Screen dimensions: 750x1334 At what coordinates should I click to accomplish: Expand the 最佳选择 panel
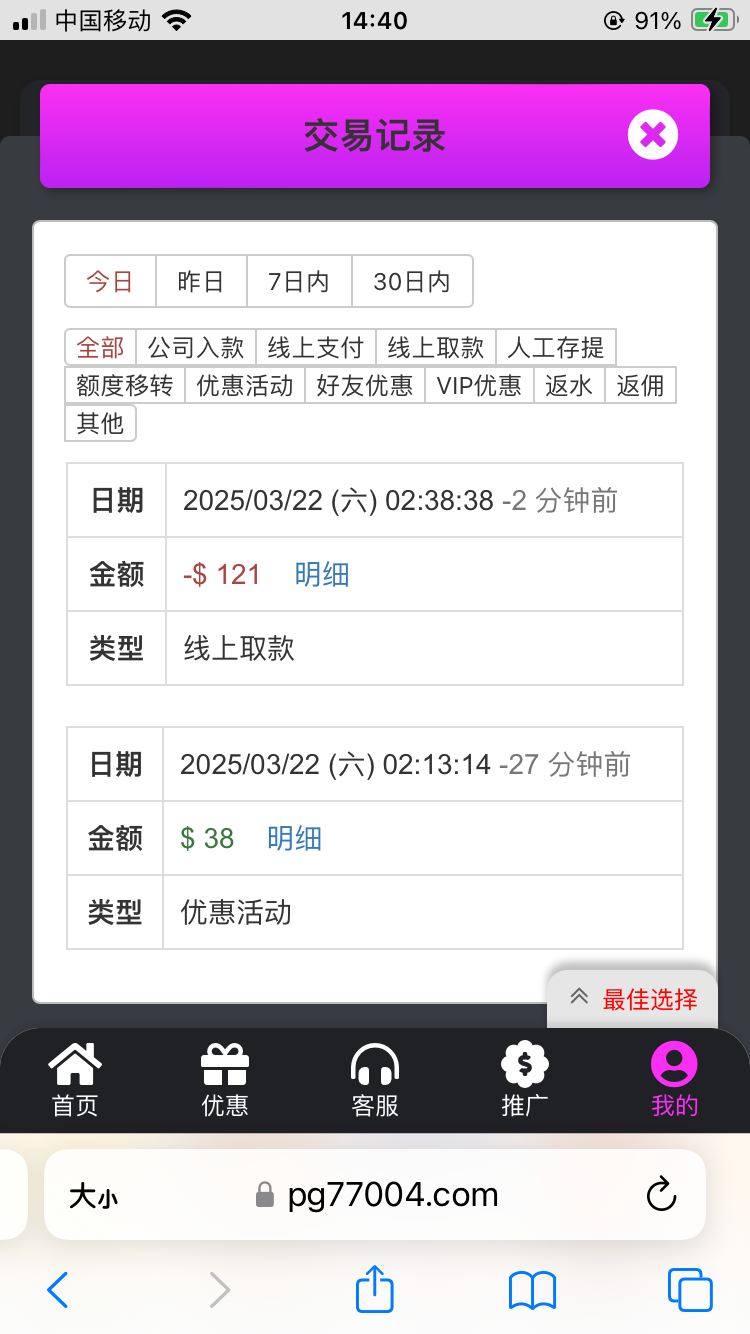(x=632, y=998)
